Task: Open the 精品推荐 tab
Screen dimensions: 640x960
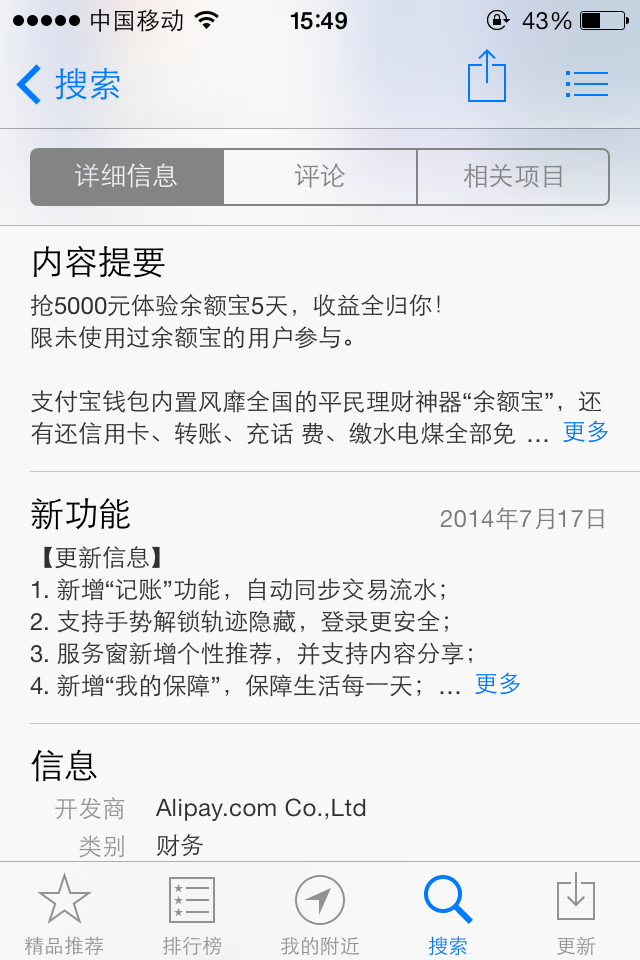Action: coord(64,913)
